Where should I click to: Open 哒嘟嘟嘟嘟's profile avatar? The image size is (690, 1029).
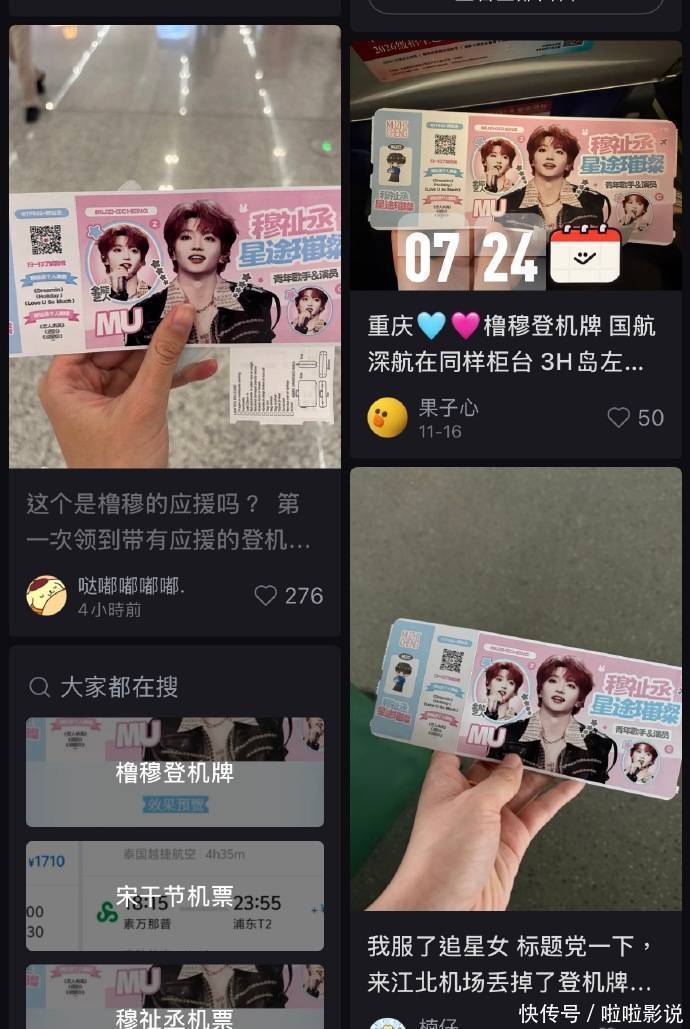(46, 595)
